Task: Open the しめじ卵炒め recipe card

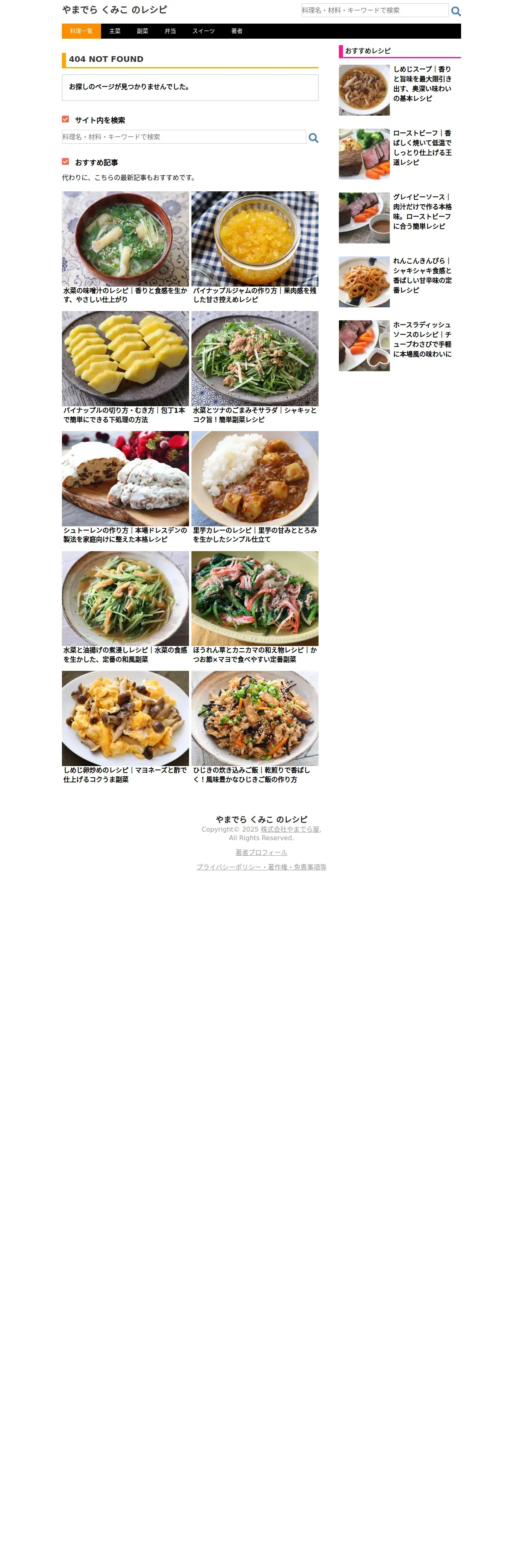Action: 125,725
